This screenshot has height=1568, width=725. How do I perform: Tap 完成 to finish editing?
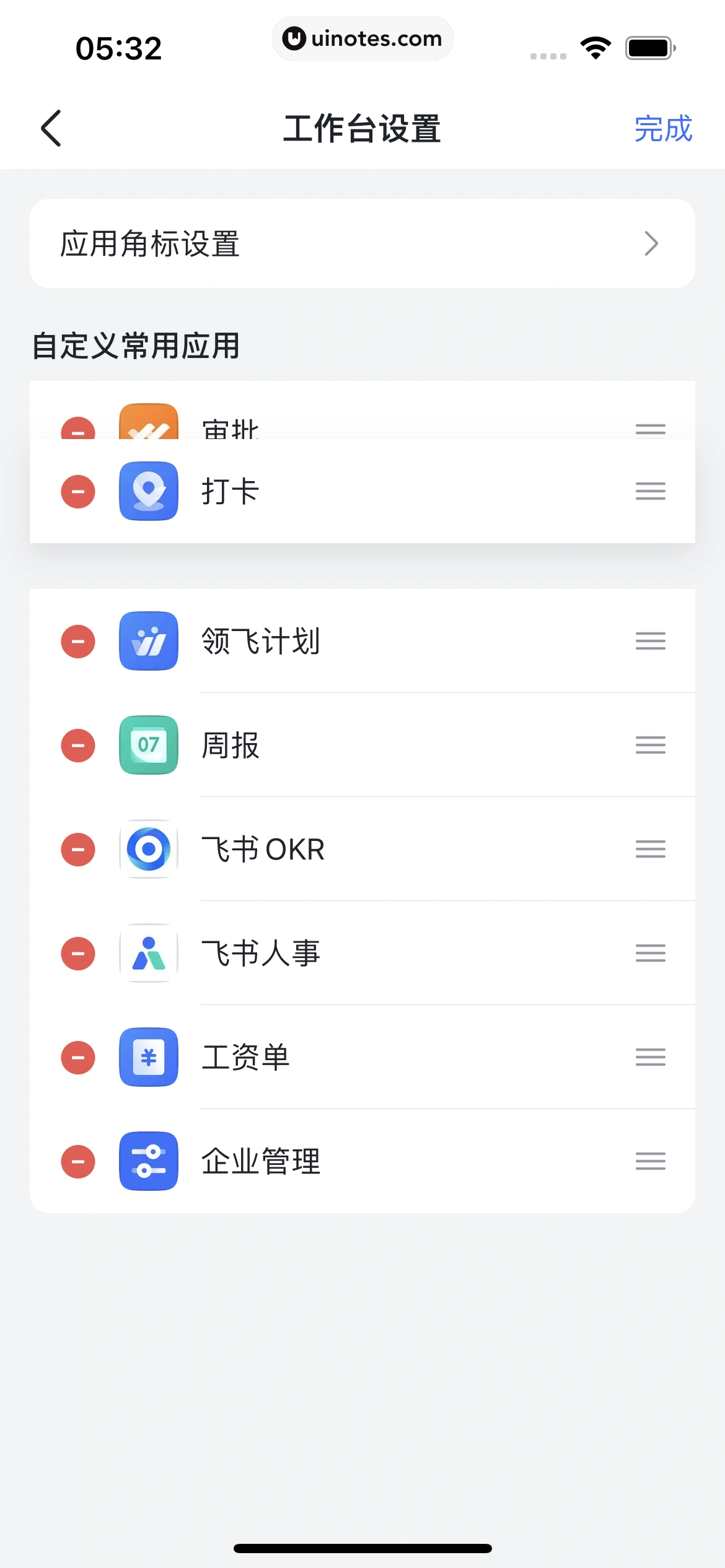(664, 128)
